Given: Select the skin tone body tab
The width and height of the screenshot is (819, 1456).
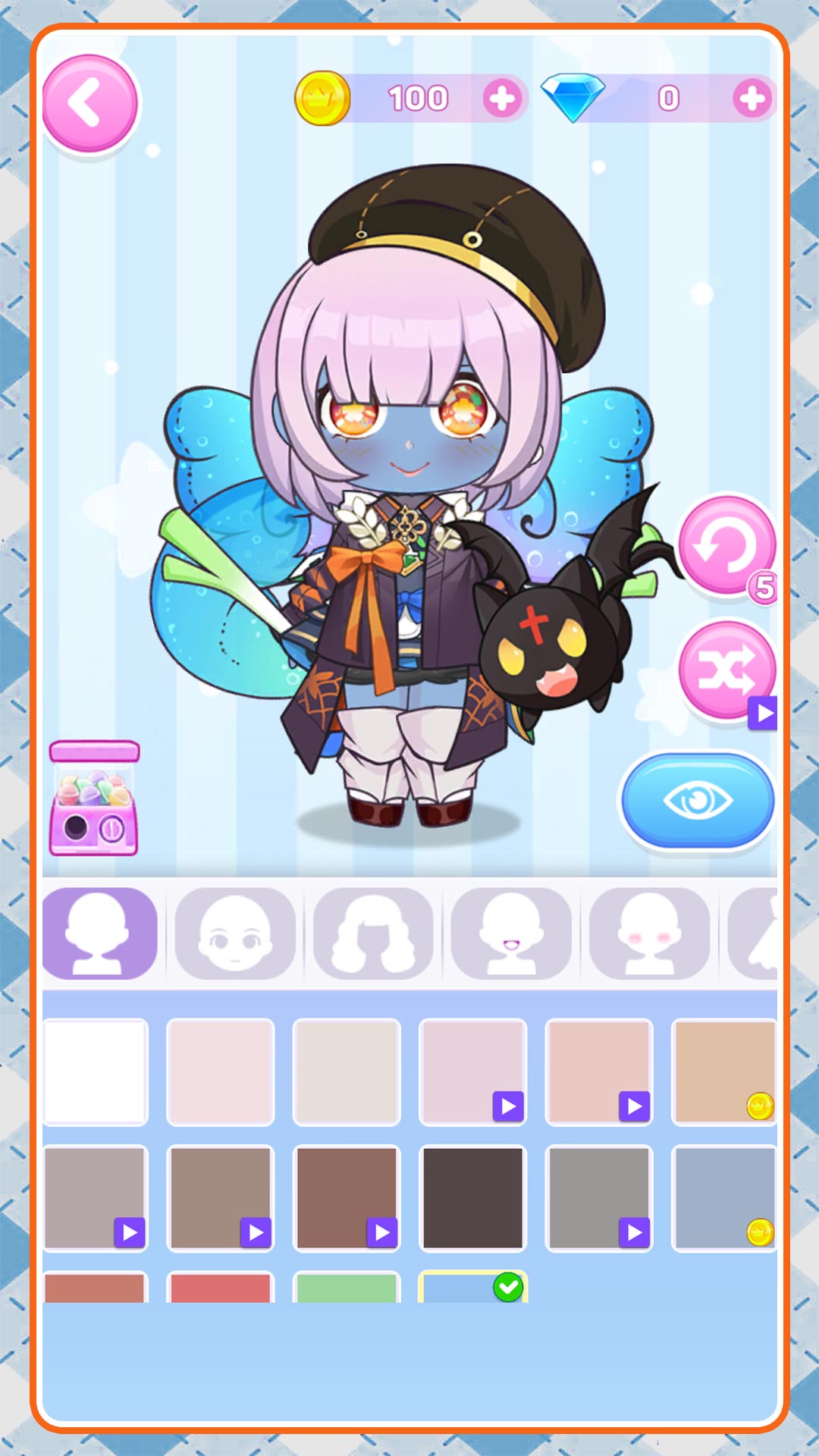Looking at the screenshot, I should point(99,934).
